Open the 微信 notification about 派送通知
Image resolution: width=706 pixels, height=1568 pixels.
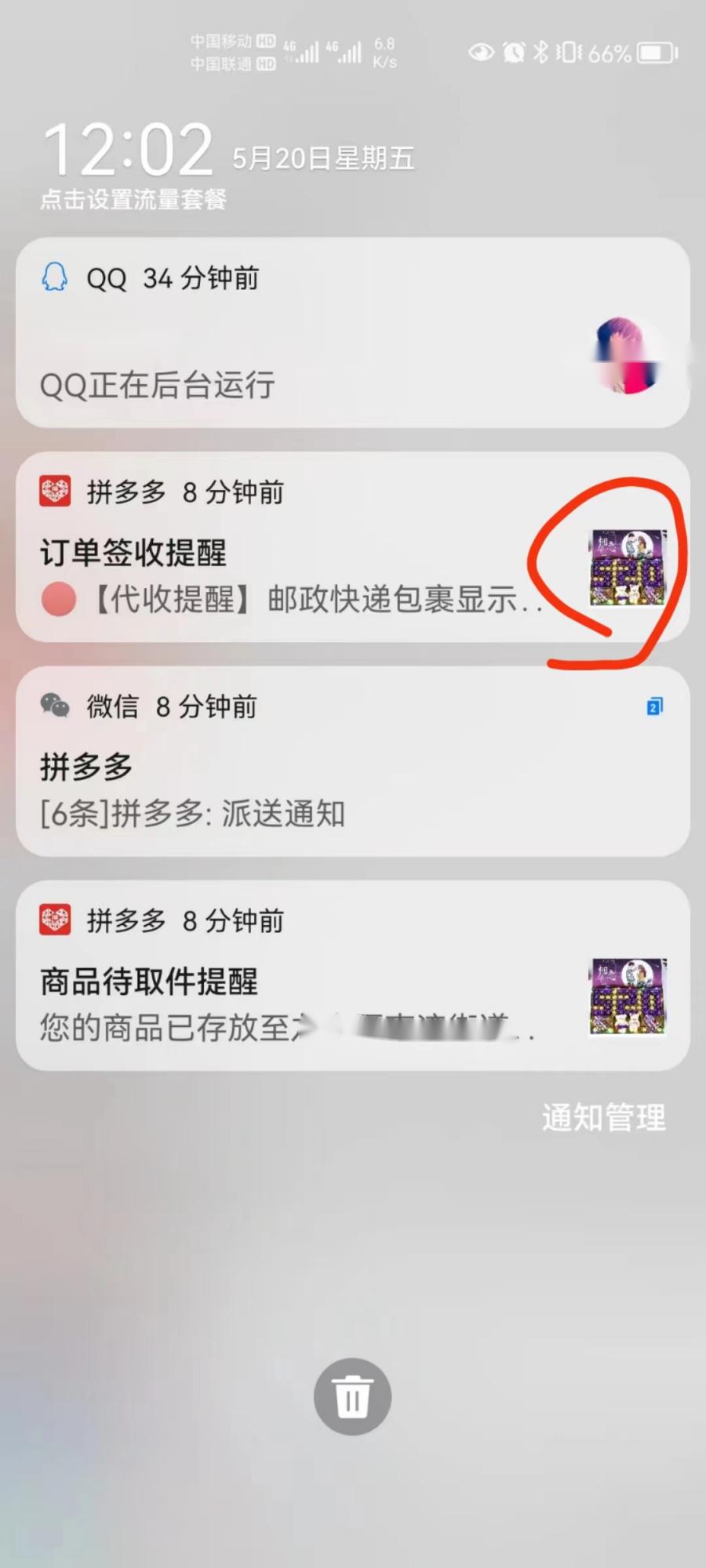point(353,761)
